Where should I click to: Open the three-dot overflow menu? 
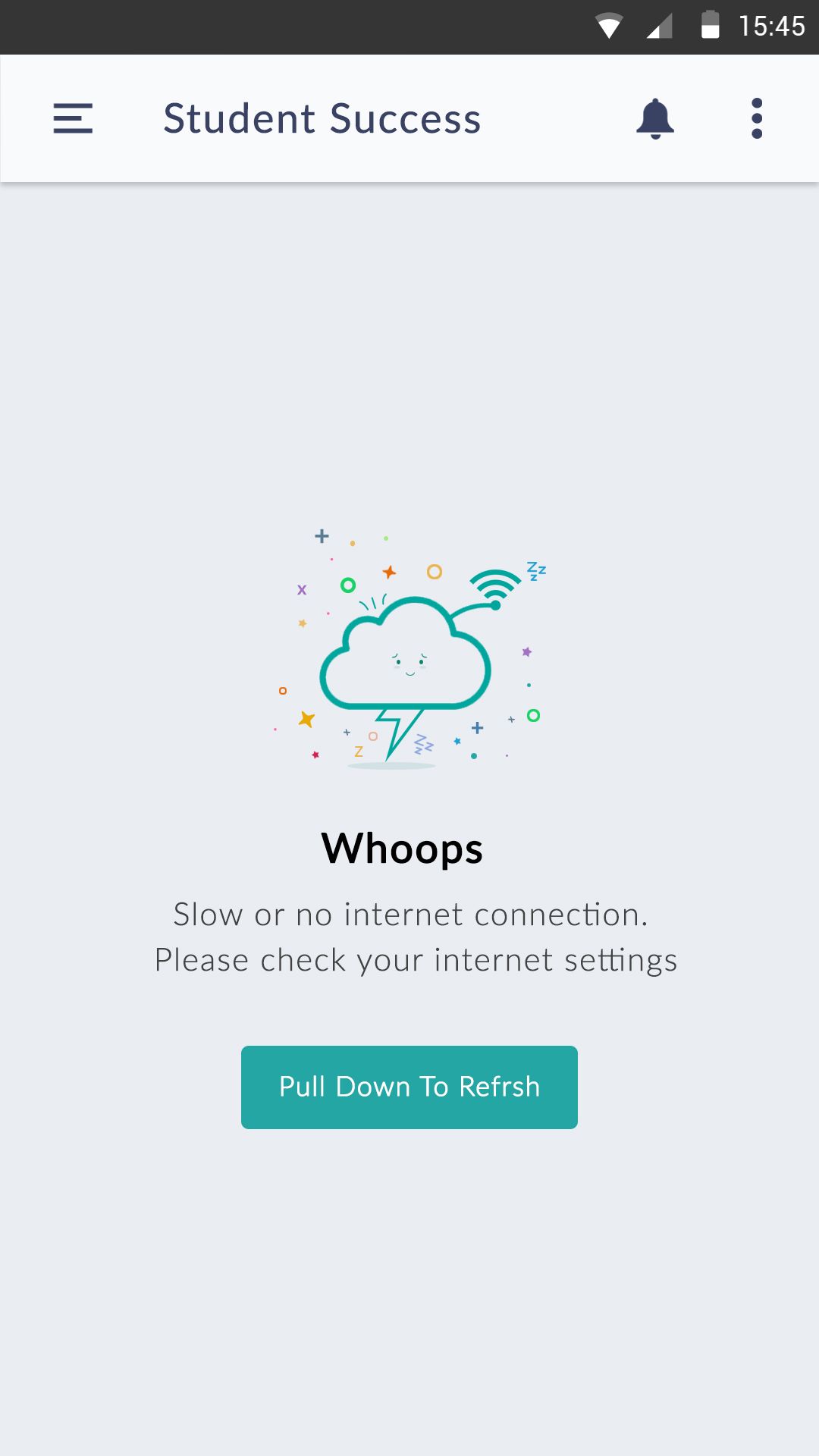756,118
